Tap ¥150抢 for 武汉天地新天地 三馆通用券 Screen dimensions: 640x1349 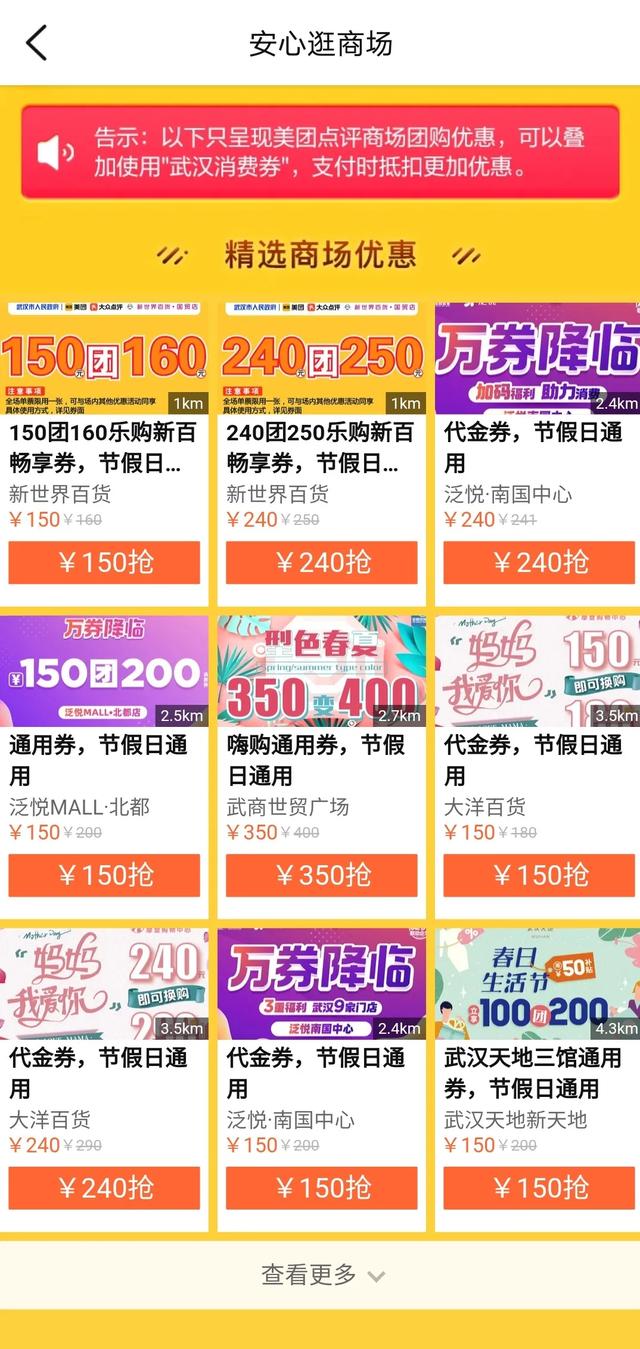click(539, 1187)
